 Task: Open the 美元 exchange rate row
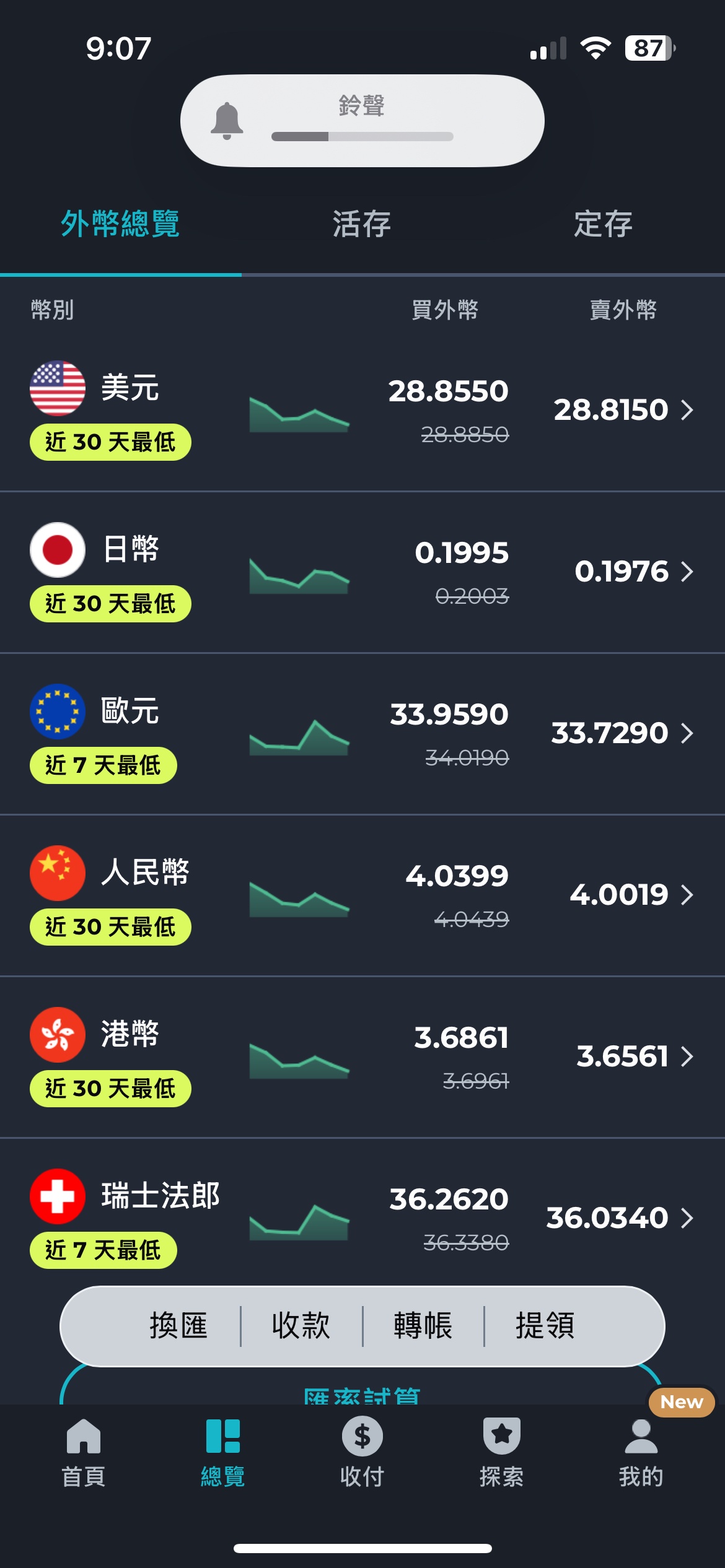(x=362, y=411)
